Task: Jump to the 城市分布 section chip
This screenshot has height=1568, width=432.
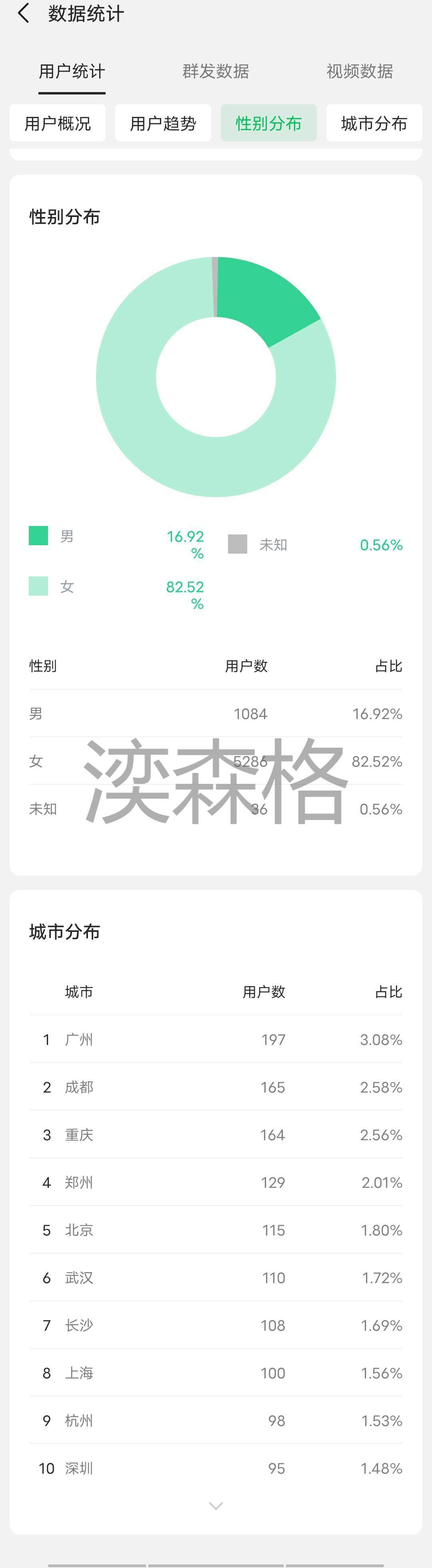Action: coord(374,124)
